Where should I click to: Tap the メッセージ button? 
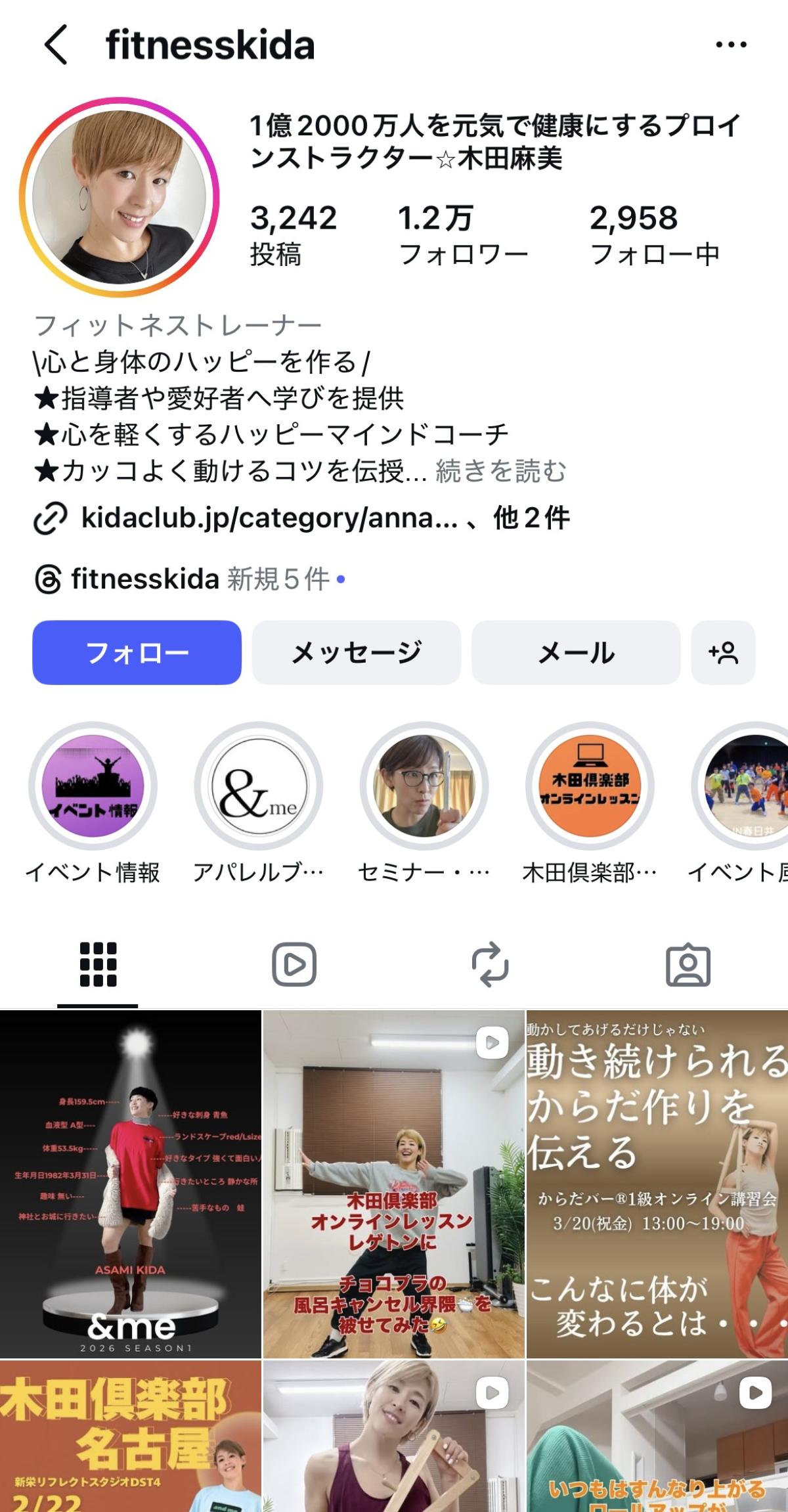(357, 652)
